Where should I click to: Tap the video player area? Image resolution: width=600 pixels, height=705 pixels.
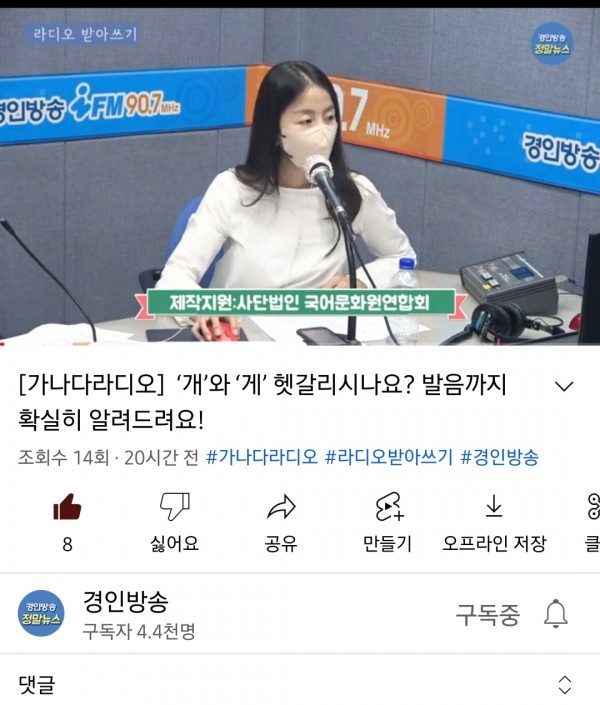point(300,180)
